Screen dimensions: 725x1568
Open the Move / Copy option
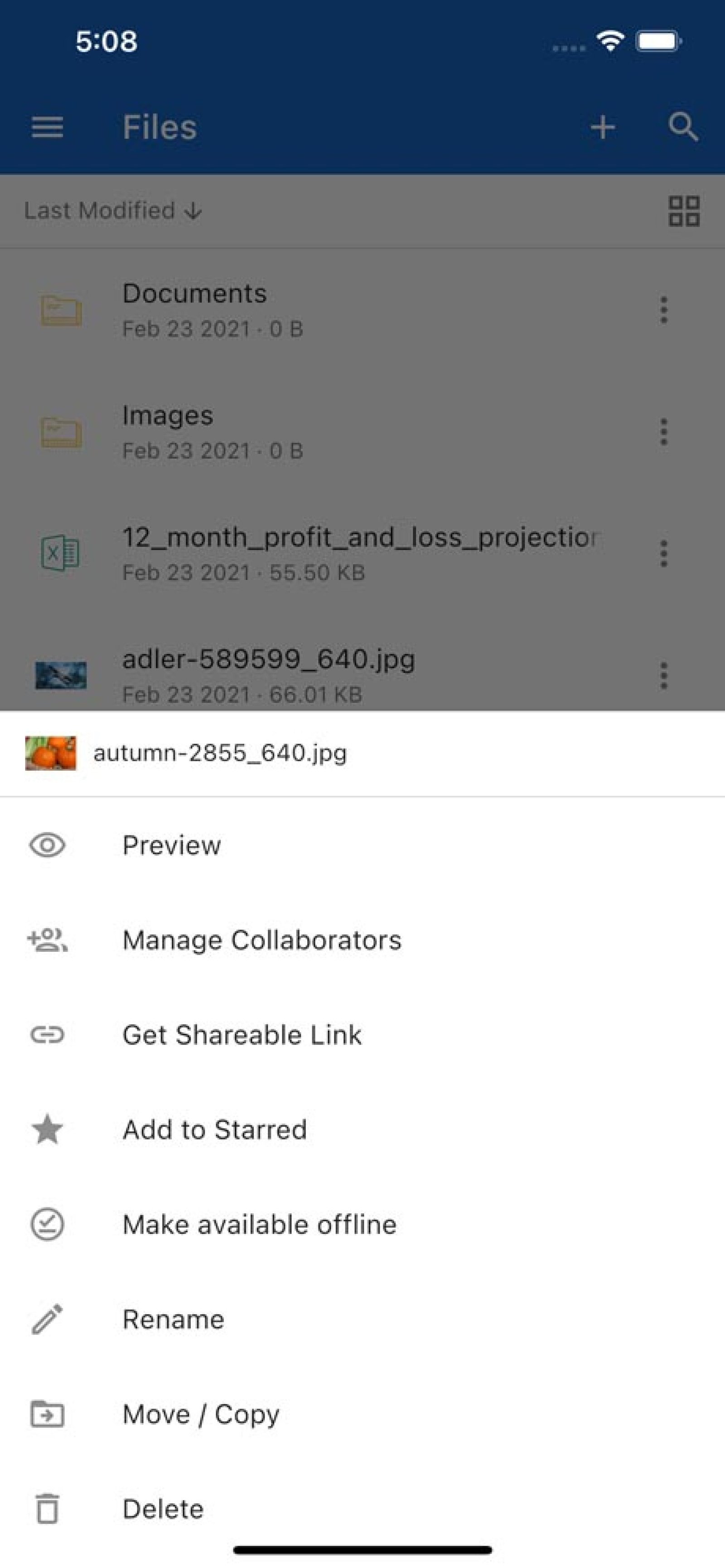click(x=362, y=1414)
